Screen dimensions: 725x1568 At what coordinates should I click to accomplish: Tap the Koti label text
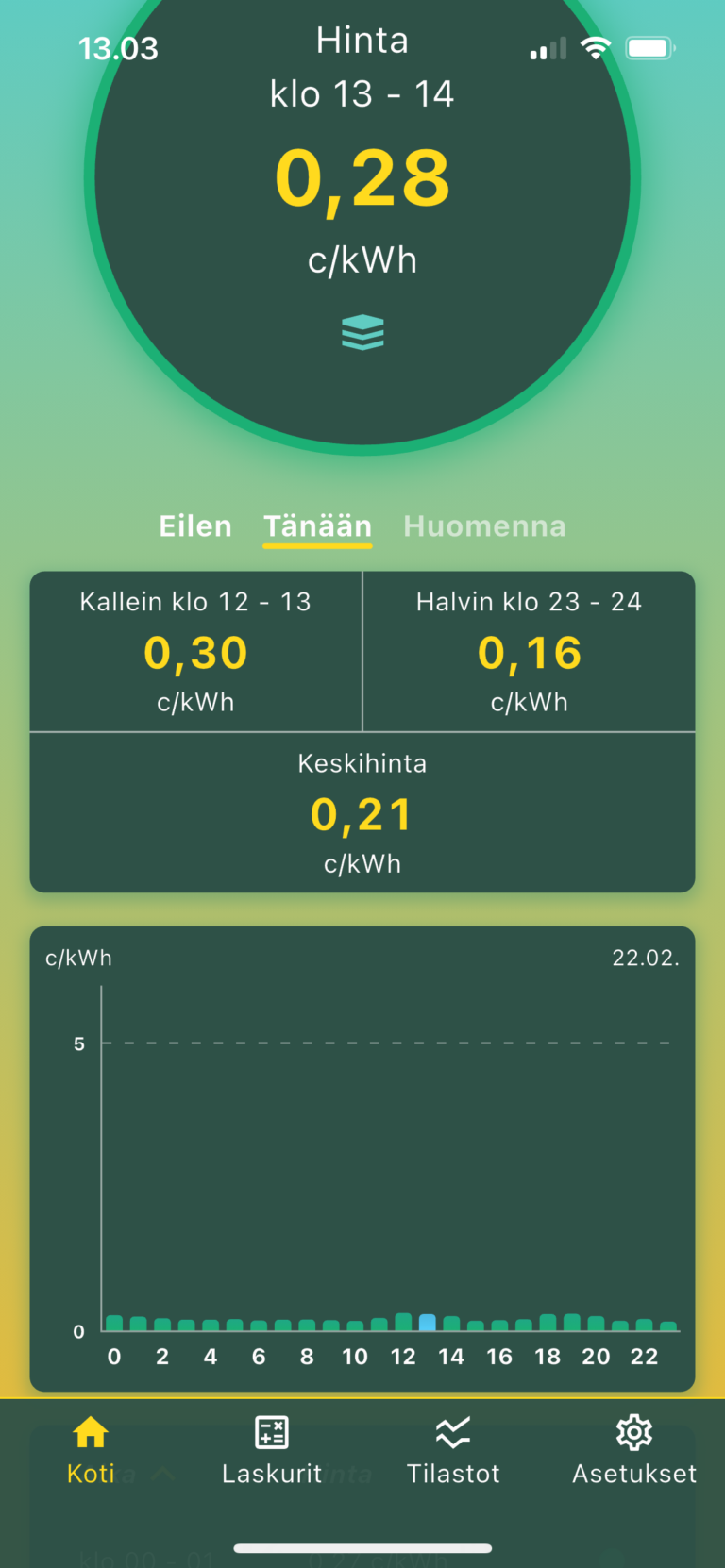pyautogui.click(x=91, y=1473)
